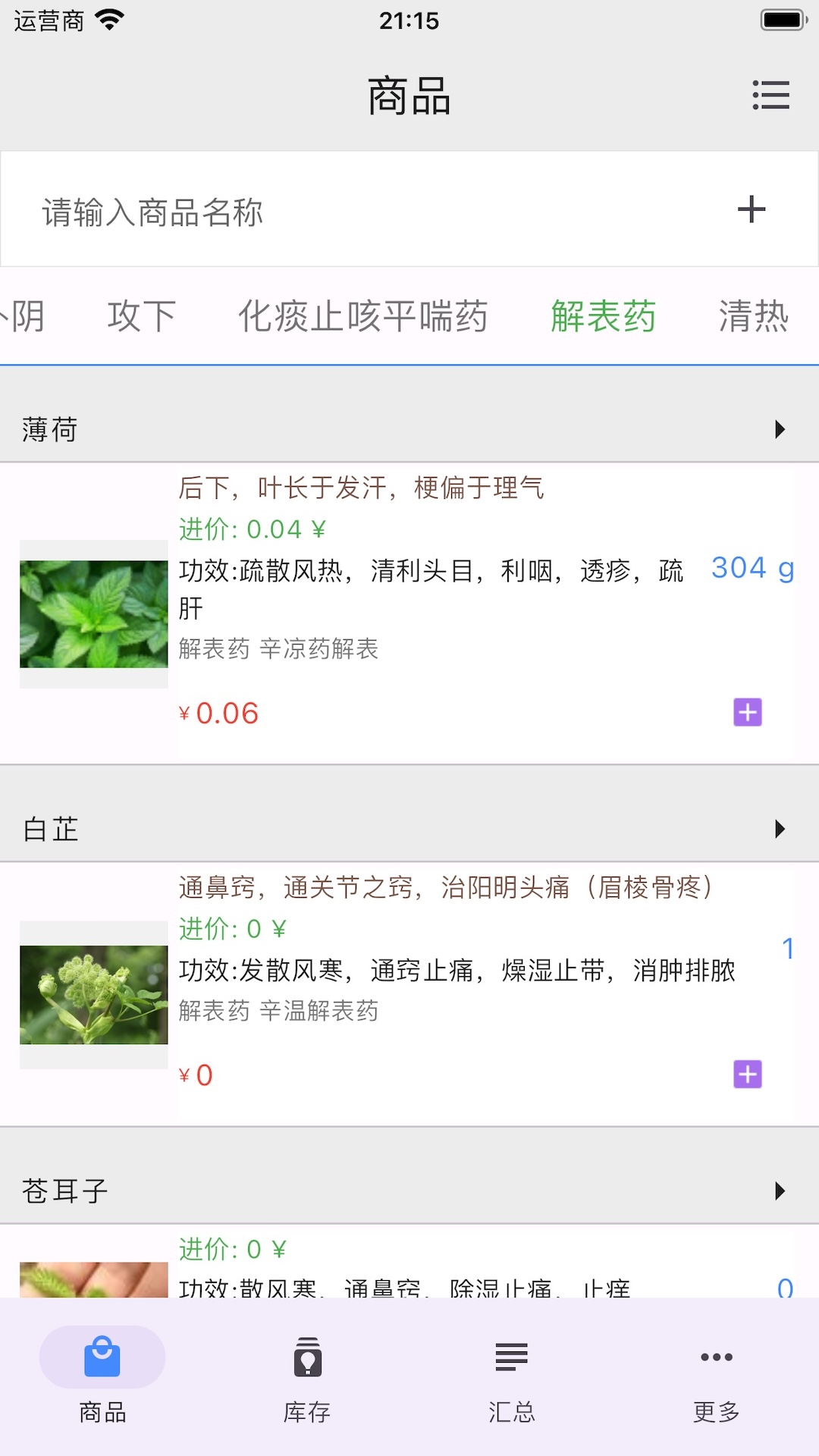The width and height of the screenshot is (819, 1456).
Task: Expand the 薄荷 row disclosure arrow
Action: click(x=780, y=429)
